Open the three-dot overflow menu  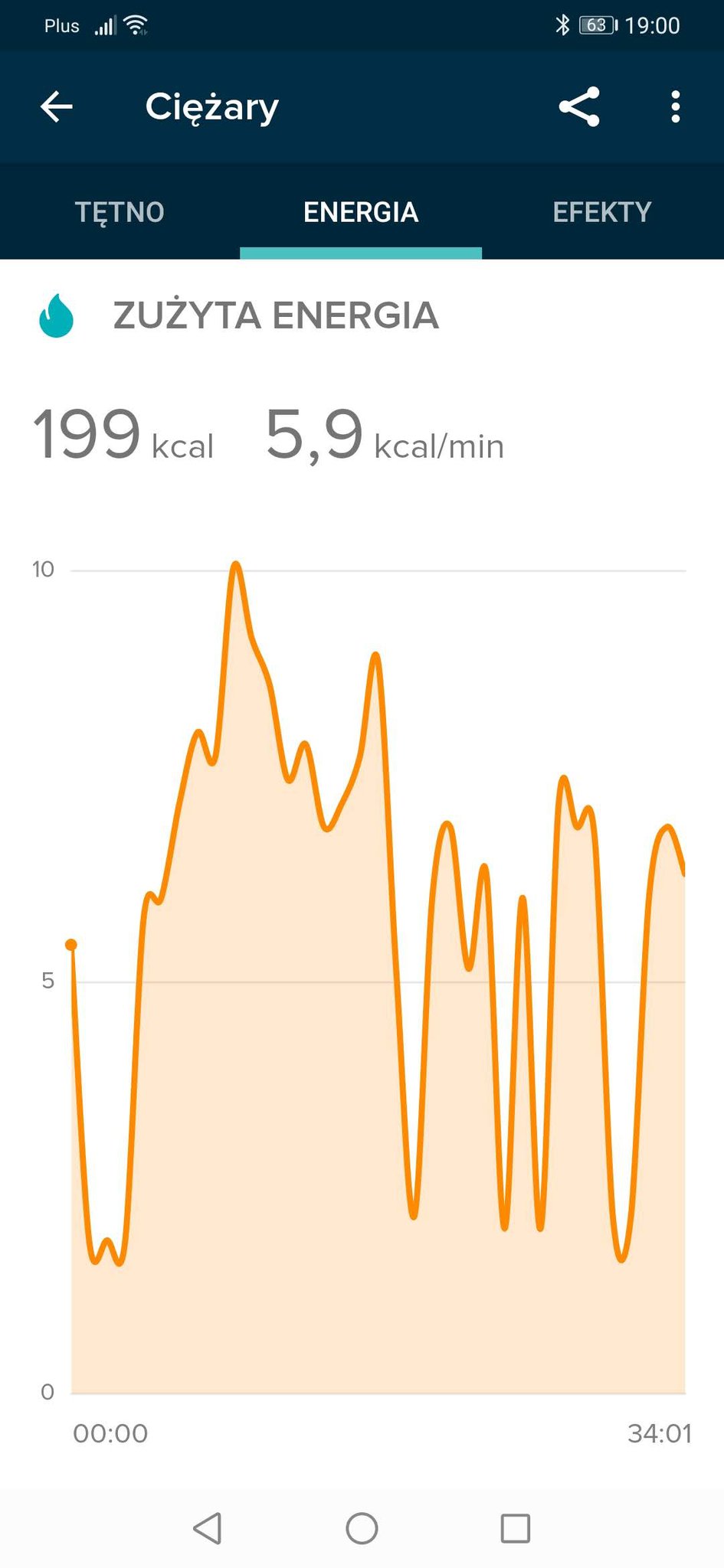(675, 106)
